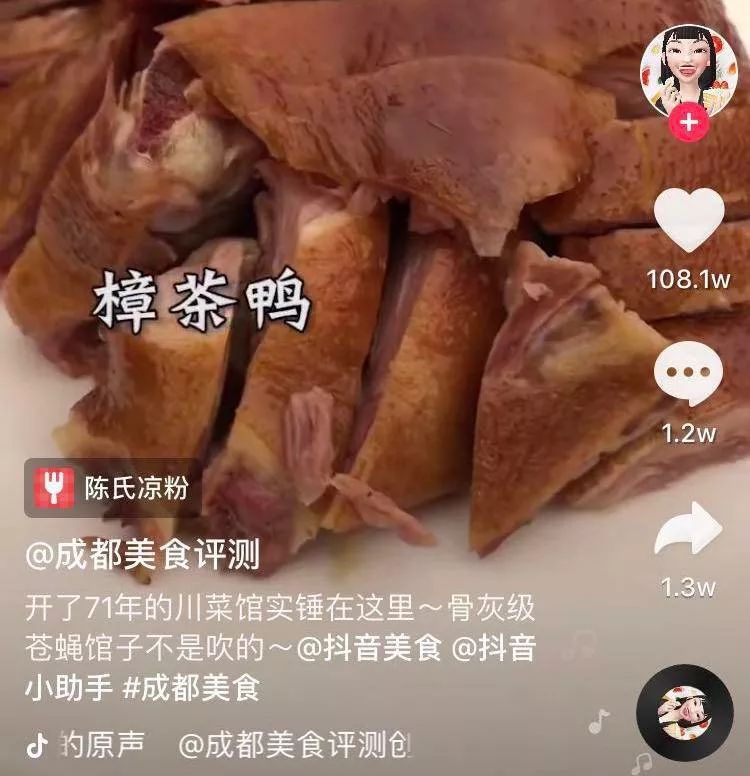
Task: Follow the creator with the plus button
Action: click(x=688, y=123)
